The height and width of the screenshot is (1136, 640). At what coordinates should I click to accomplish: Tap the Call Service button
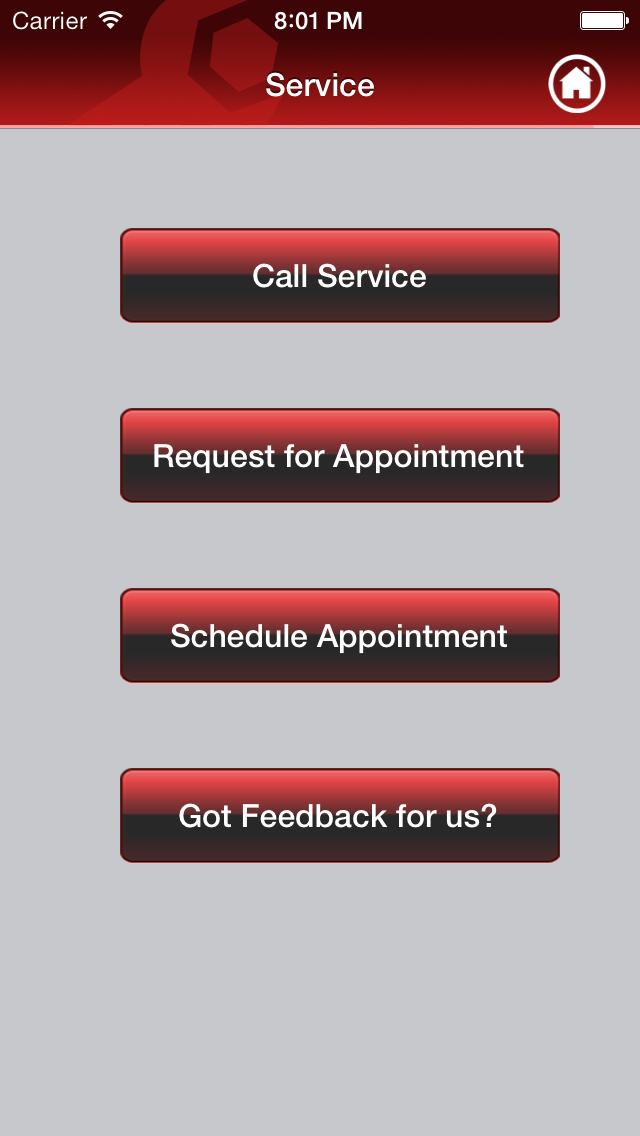[x=339, y=276]
